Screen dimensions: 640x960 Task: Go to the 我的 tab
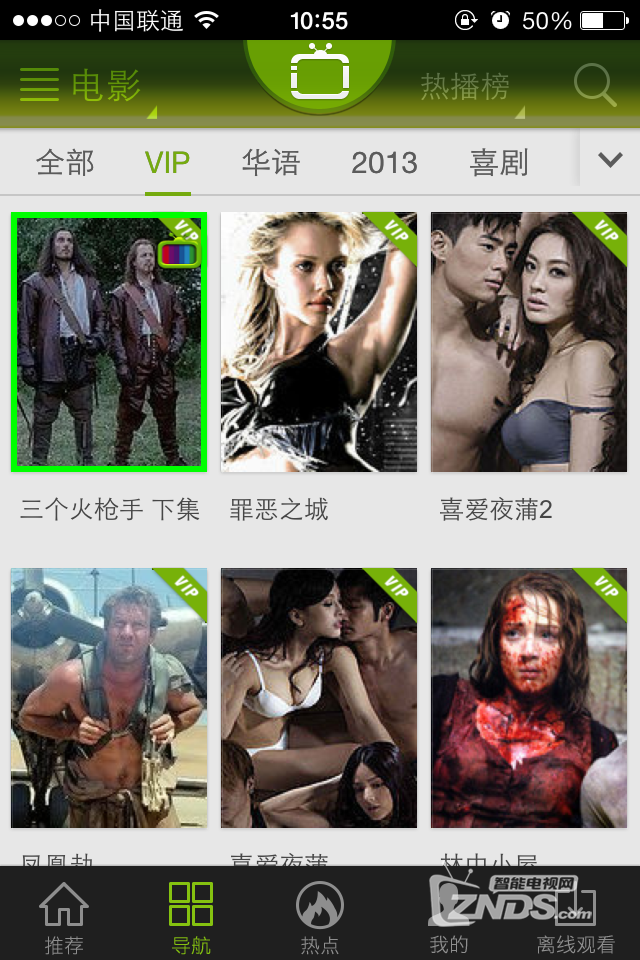coord(448,915)
